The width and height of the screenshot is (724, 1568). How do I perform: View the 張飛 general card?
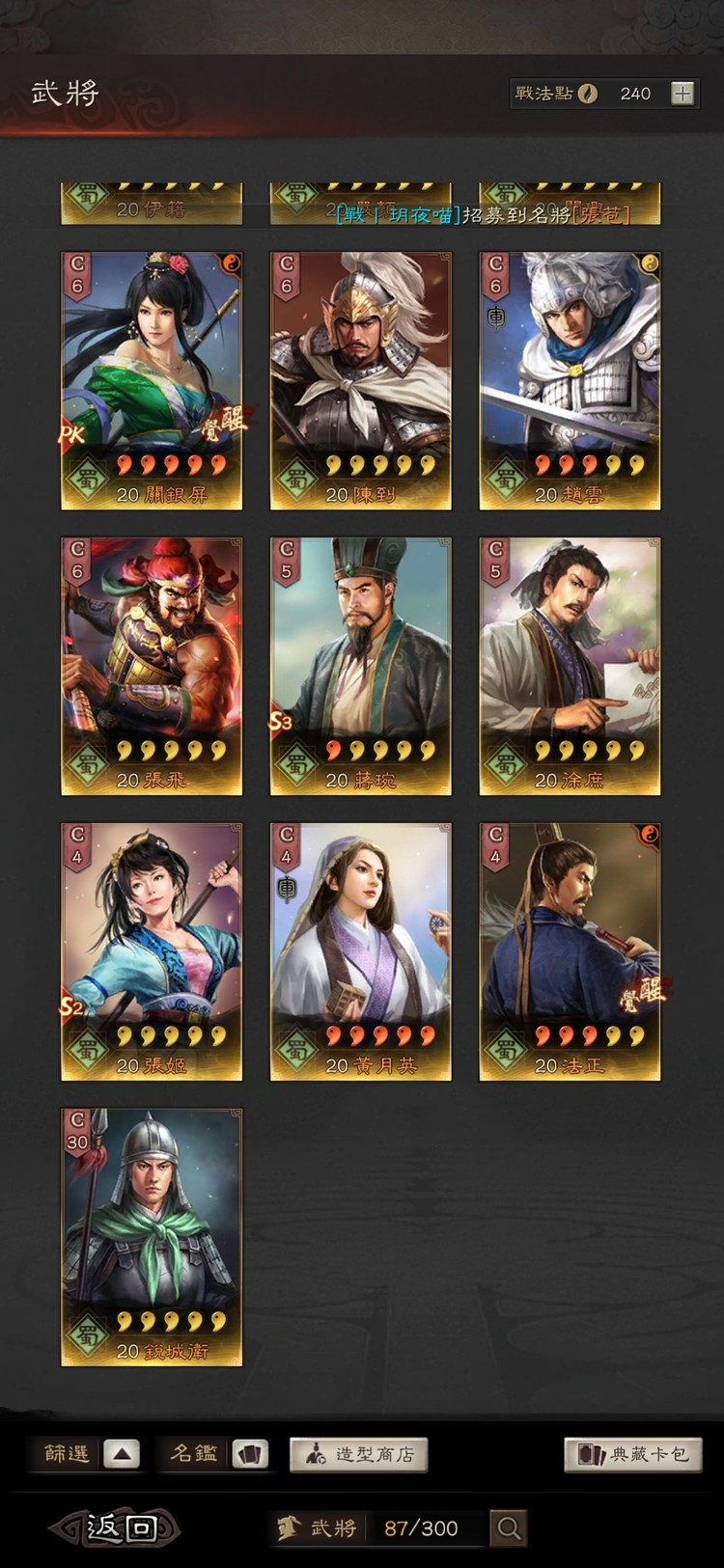(152, 666)
